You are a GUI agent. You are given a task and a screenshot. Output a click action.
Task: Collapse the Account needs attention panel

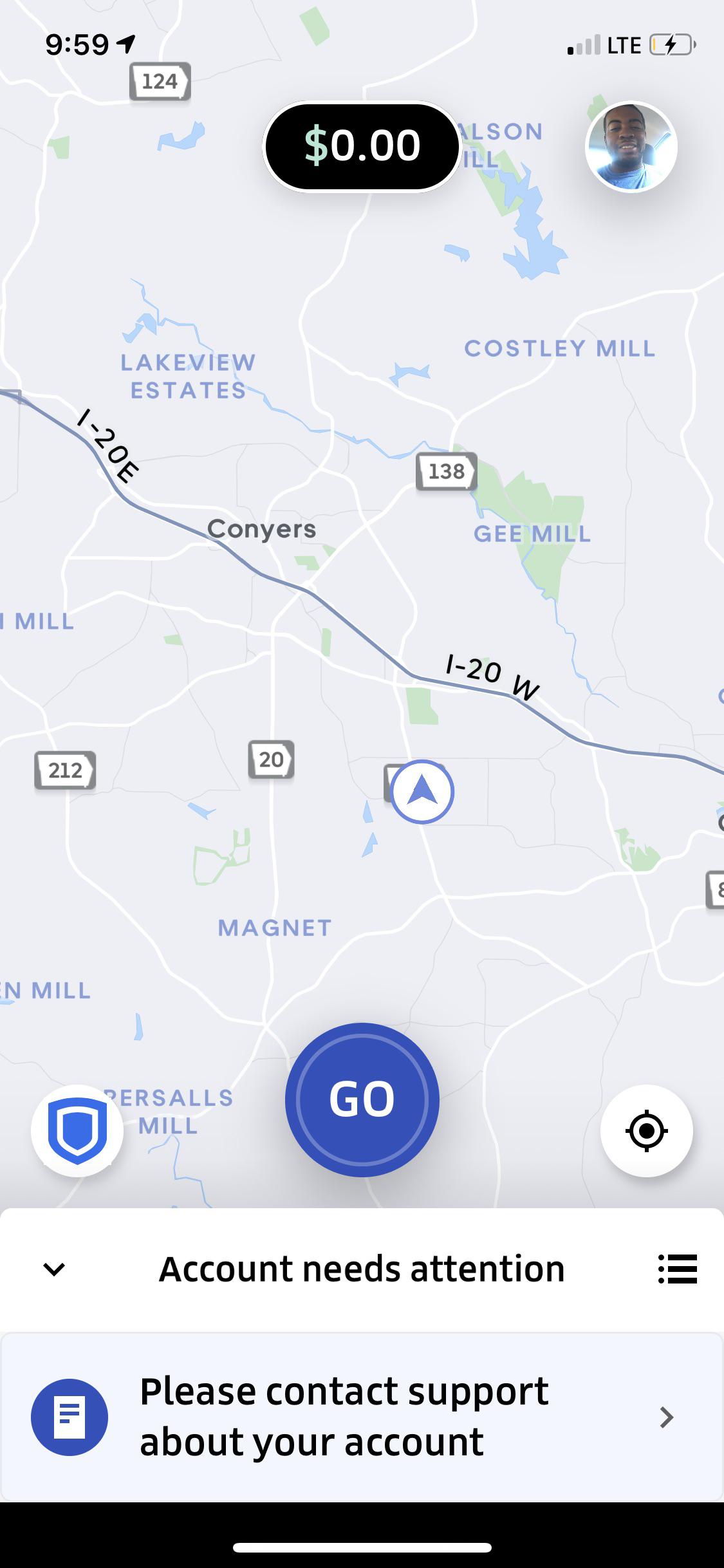[x=54, y=1269]
